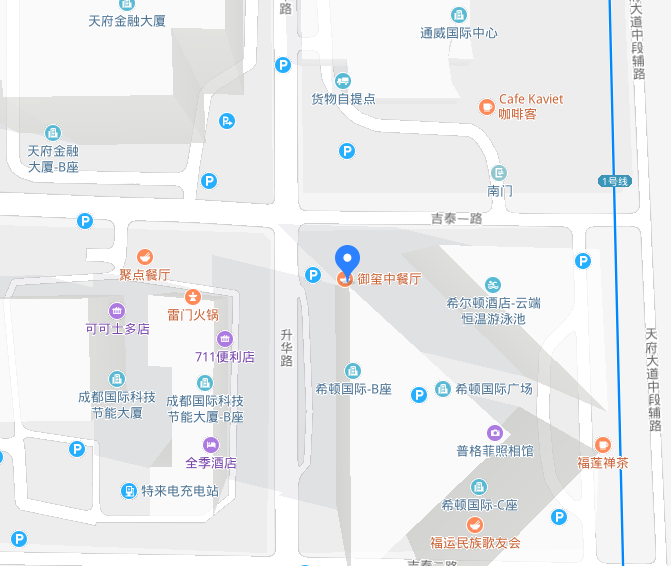This screenshot has height=566, width=671.
Task: Select Cafe Kaviet 咖啡客 on the map
Action: (487, 106)
